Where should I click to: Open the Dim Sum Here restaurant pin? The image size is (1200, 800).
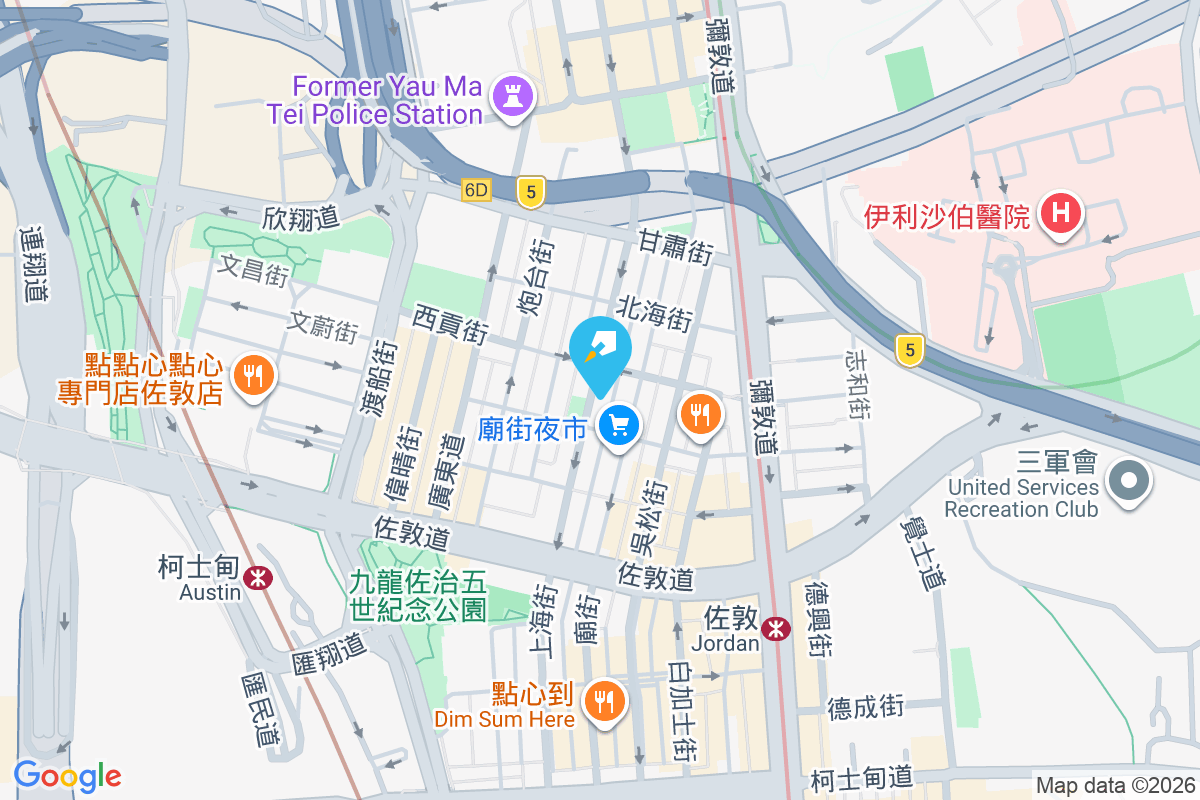604,701
